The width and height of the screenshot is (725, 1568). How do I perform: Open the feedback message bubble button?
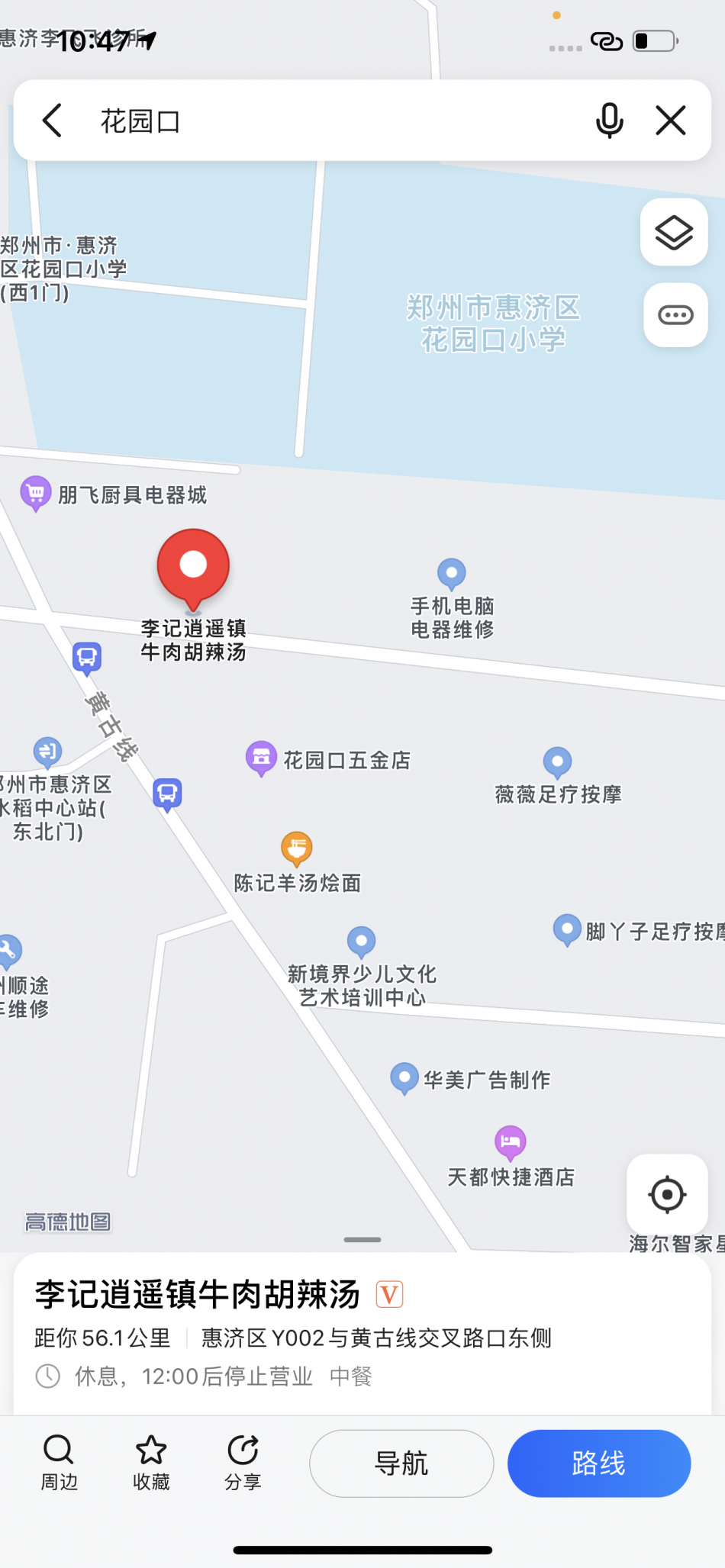675,315
